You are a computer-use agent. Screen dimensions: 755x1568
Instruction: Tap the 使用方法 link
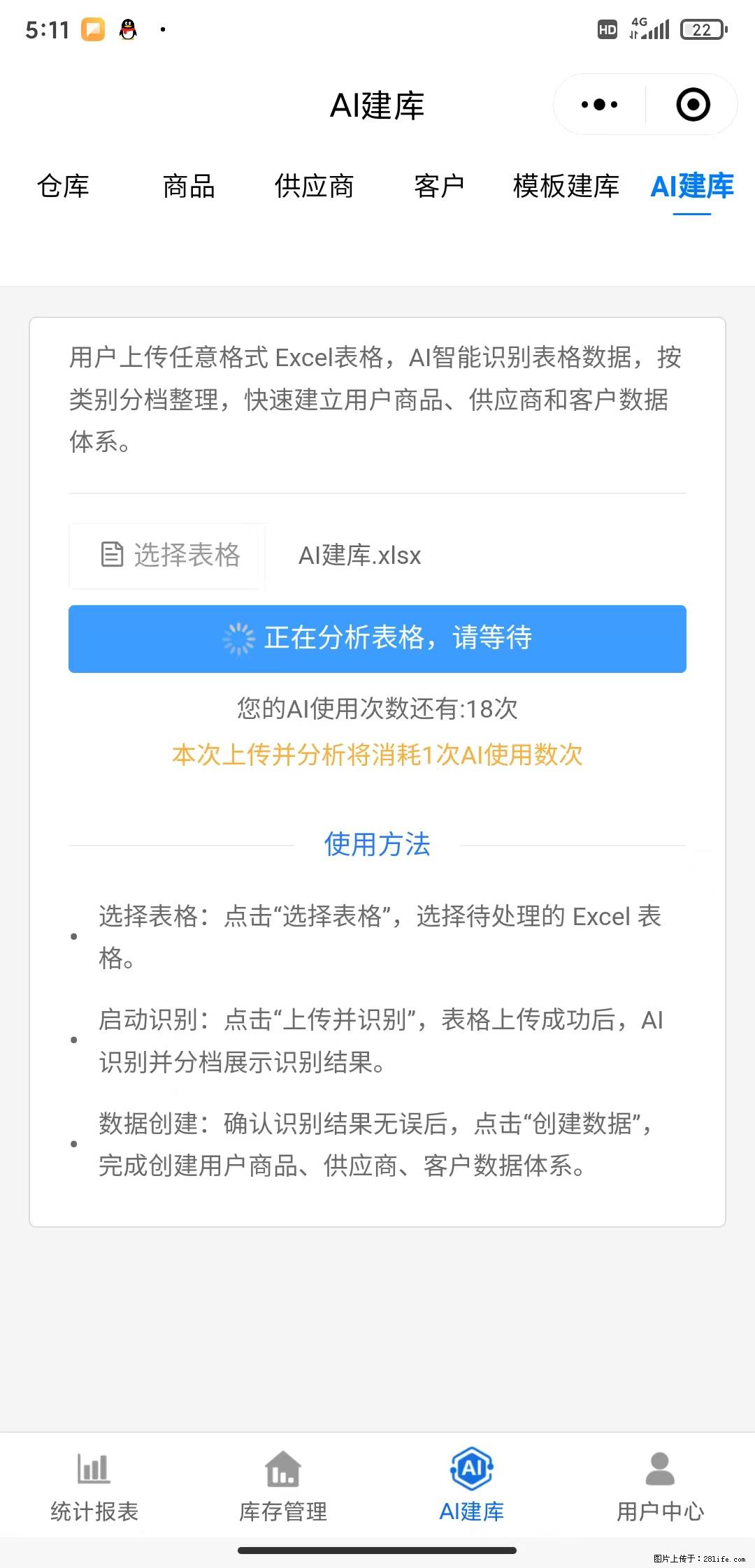pyautogui.click(x=377, y=845)
